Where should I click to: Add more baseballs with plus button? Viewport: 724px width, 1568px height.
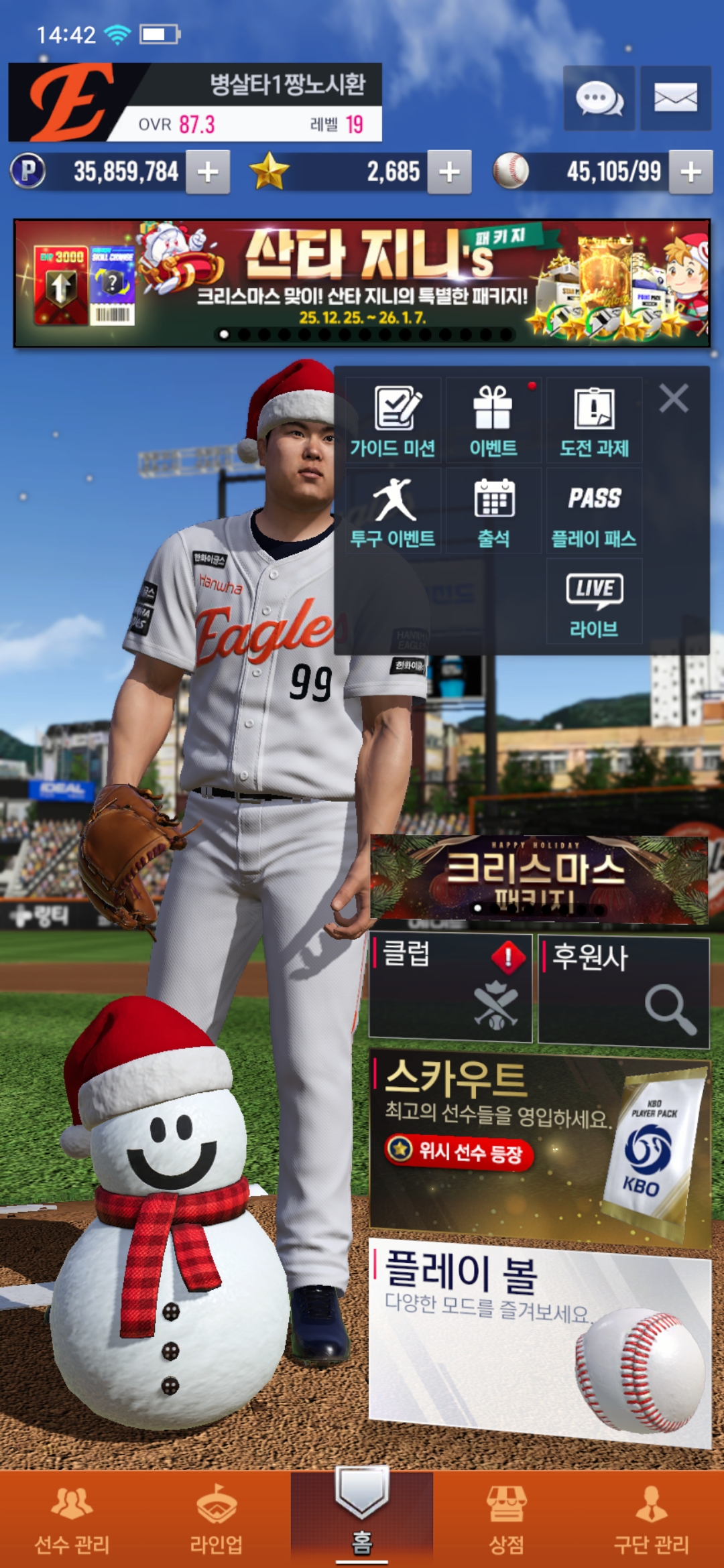tap(690, 172)
